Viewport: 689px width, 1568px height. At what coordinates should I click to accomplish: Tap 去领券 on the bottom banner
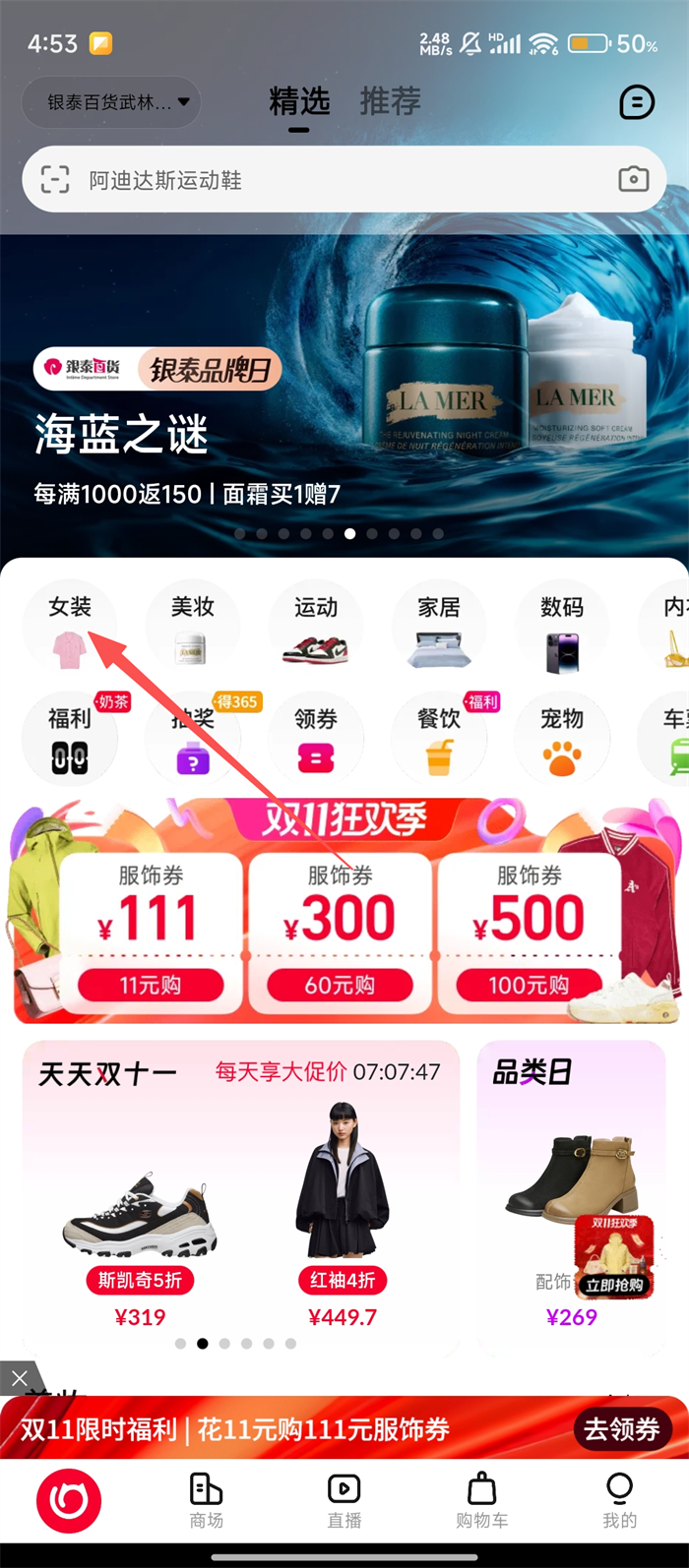(x=622, y=1429)
